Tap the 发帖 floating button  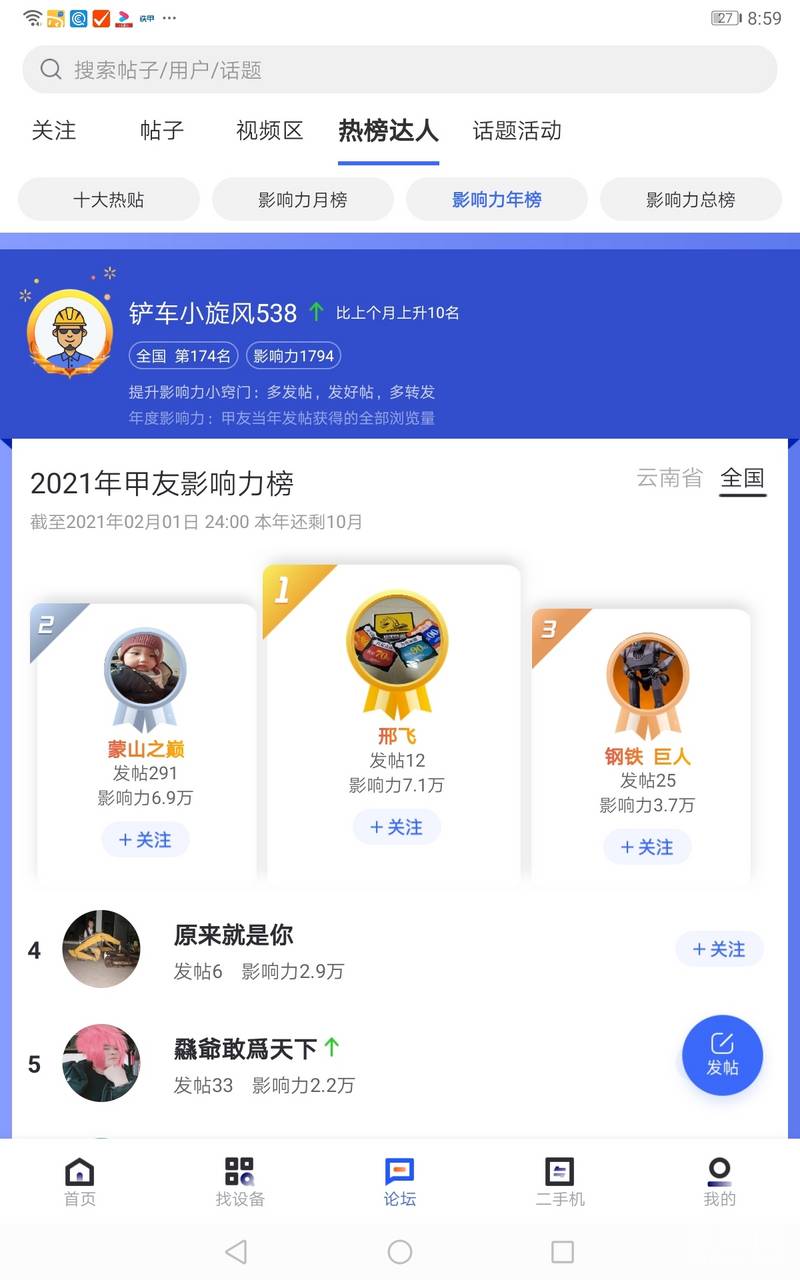(x=722, y=1055)
